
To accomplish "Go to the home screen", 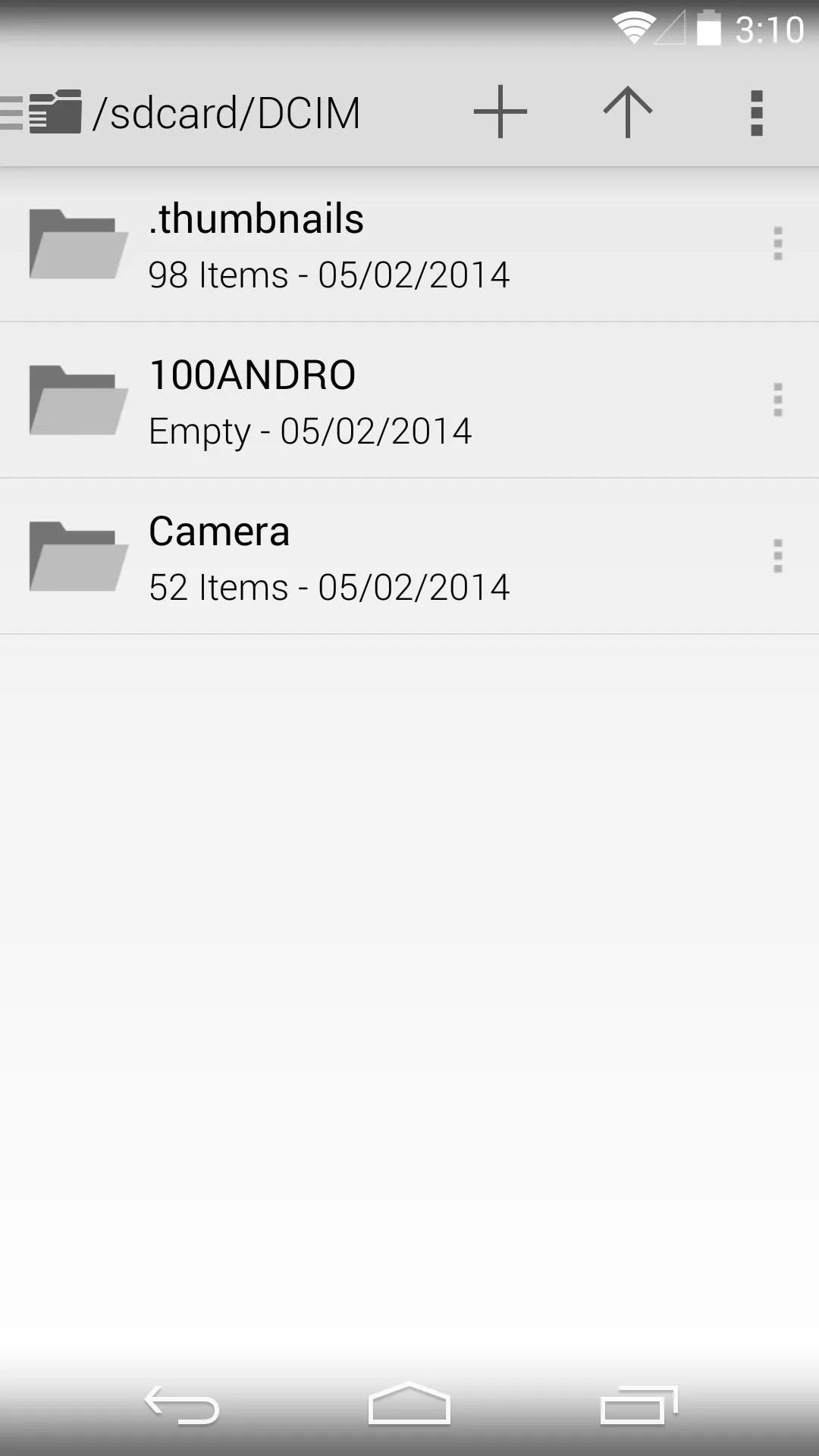I will (x=409, y=1404).
